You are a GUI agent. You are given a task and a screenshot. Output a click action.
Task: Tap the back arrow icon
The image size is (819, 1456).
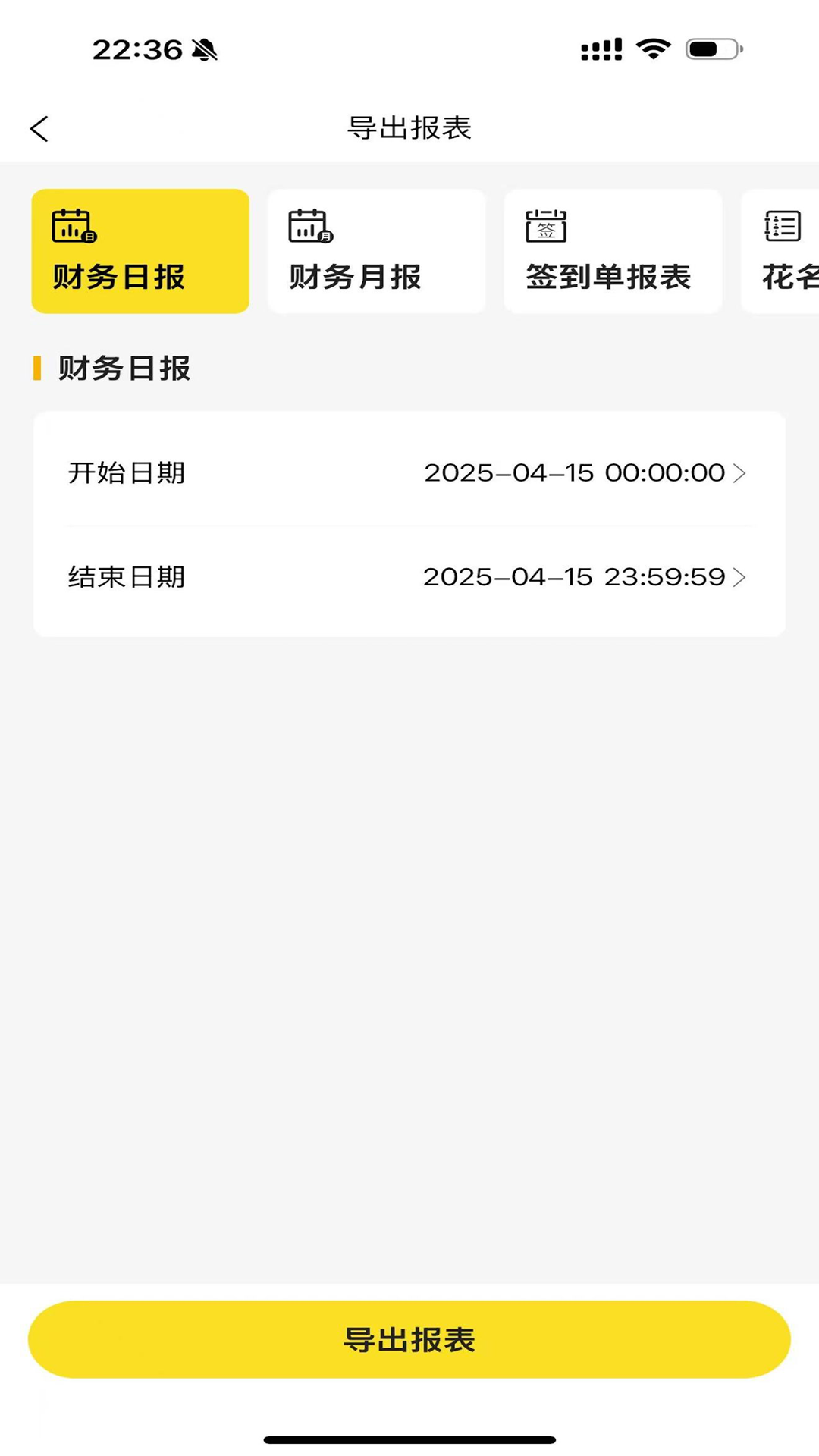pos(39,127)
